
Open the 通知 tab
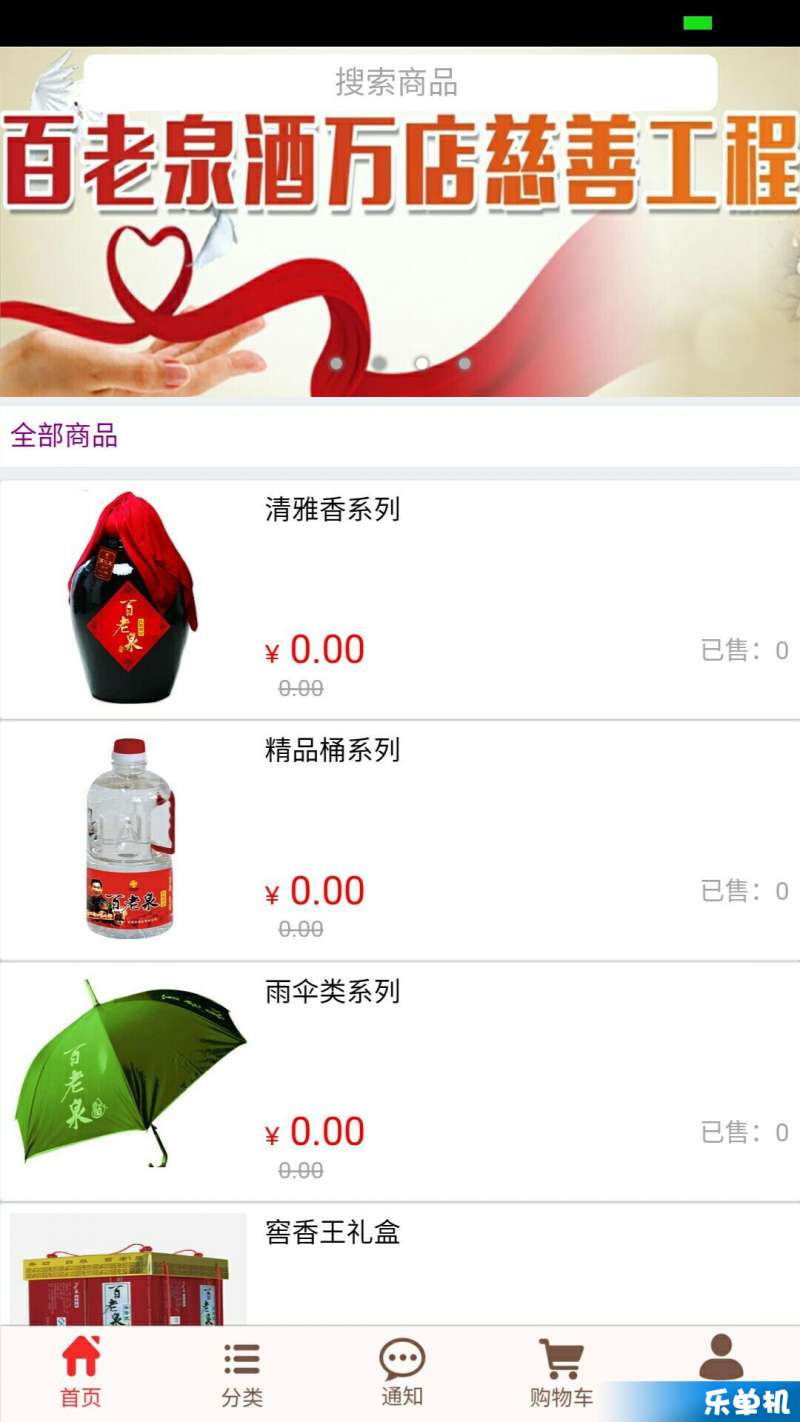[x=402, y=1372]
